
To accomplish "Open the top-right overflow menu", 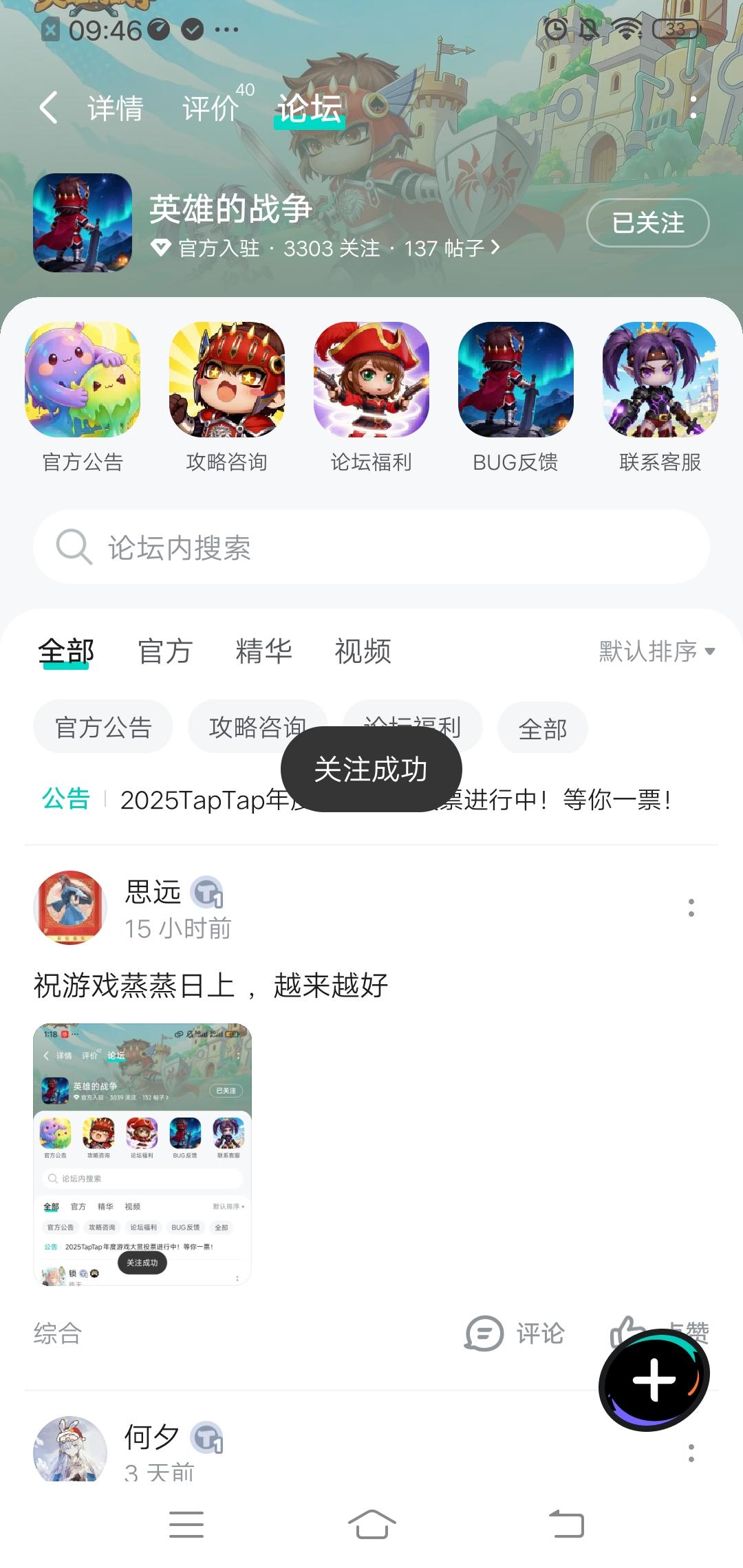I will pyautogui.click(x=693, y=107).
